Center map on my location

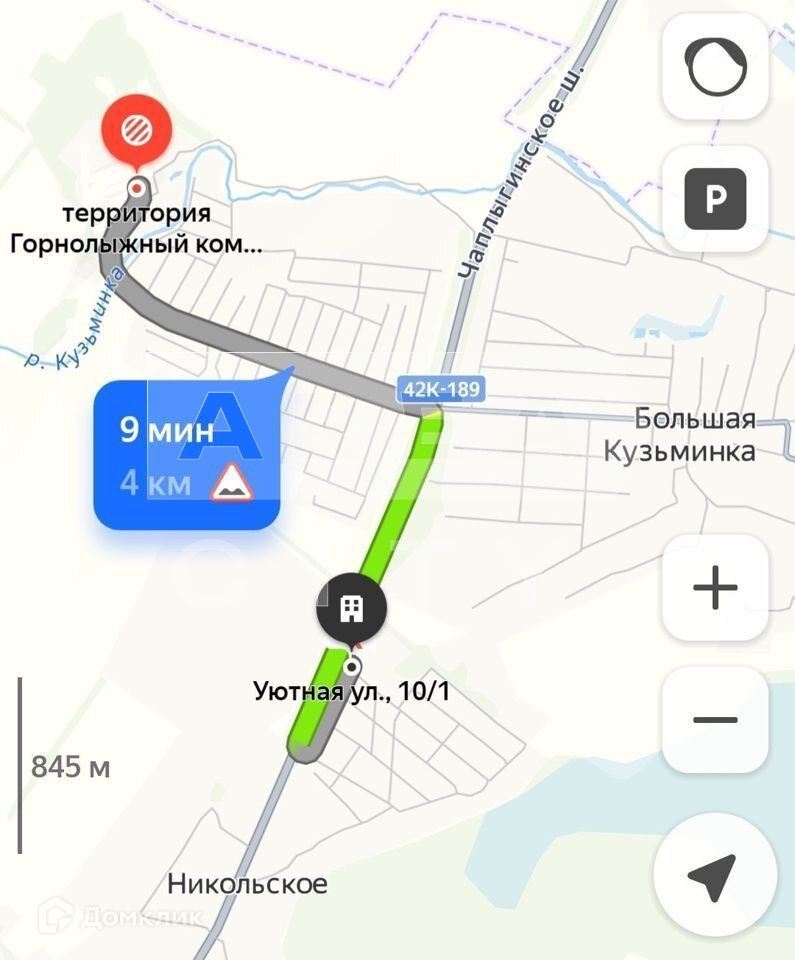coord(714,873)
